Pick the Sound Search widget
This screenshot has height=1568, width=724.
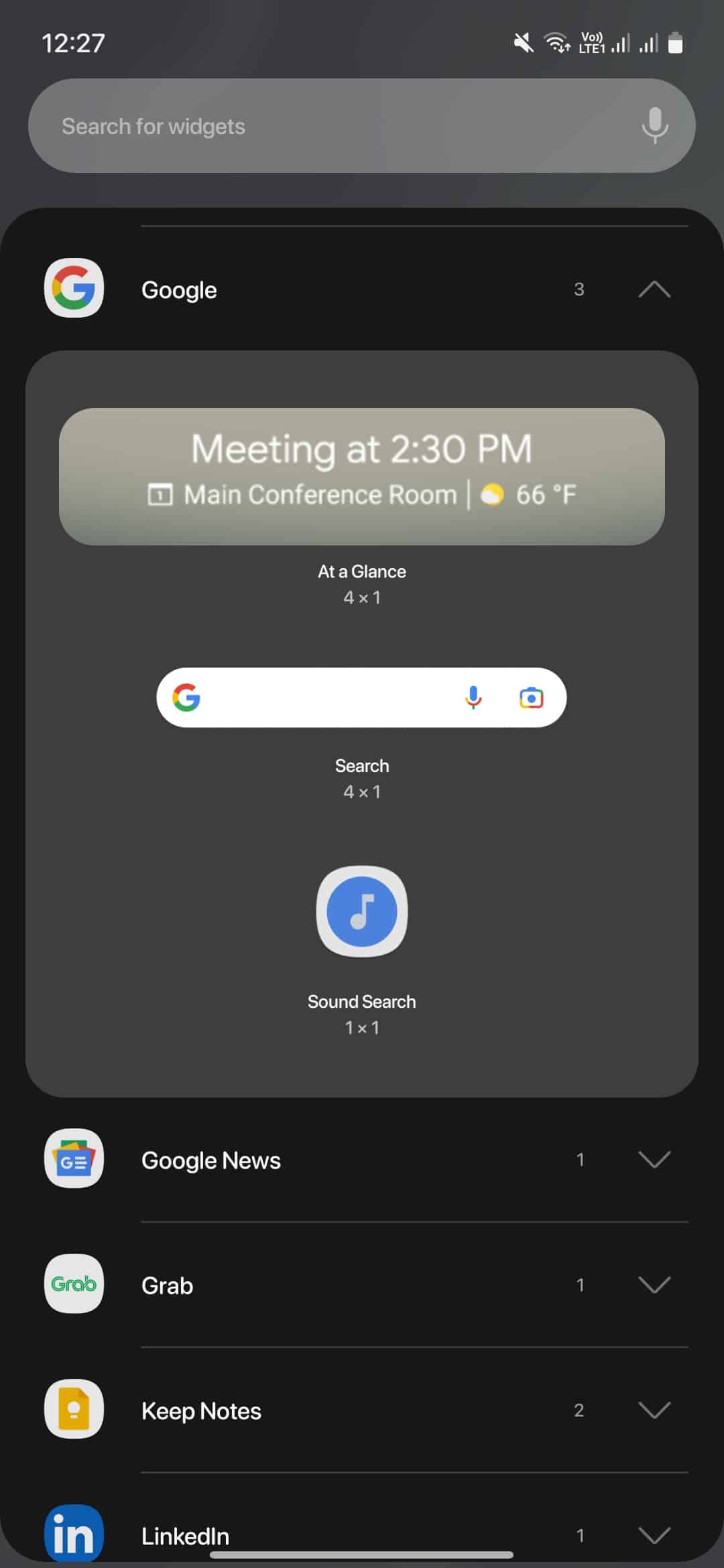362,911
